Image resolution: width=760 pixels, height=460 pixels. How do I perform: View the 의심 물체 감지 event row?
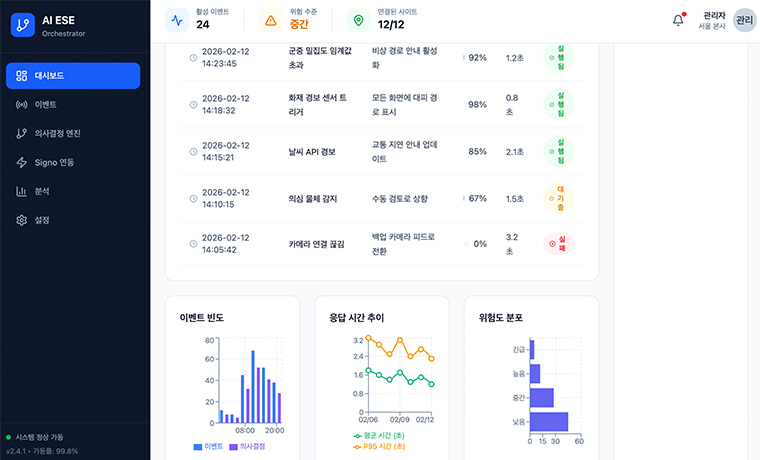[382, 199]
